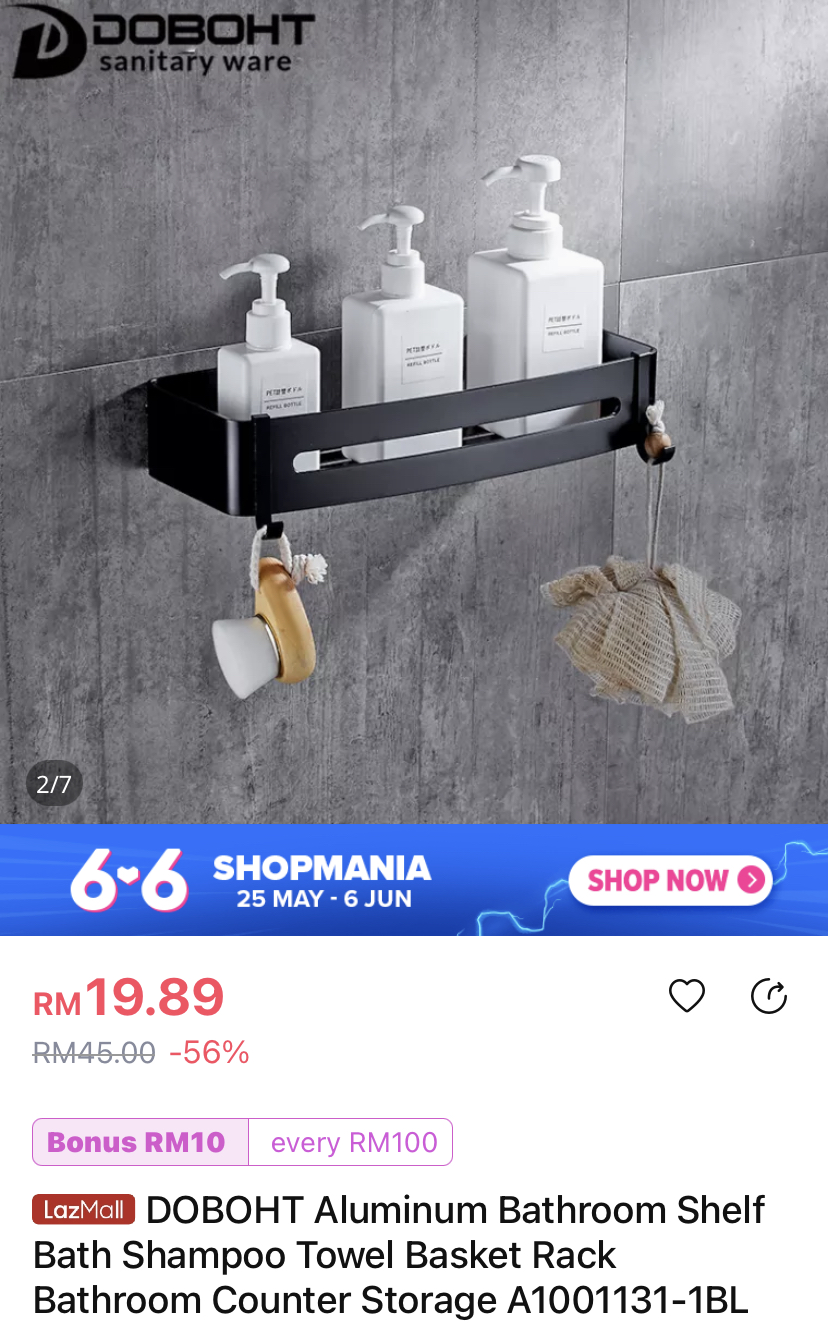Open the Bonus RM10 every RM100 voucher

click(x=242, y=1142)
